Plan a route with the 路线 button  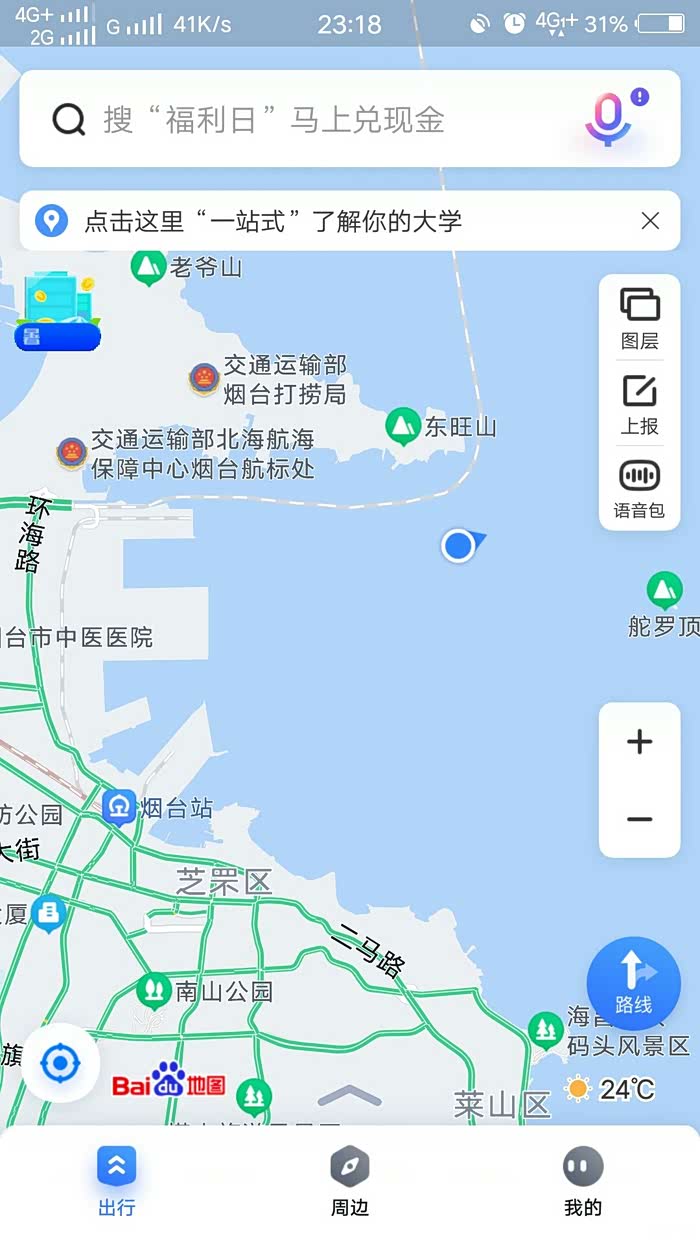click(633, 983)
